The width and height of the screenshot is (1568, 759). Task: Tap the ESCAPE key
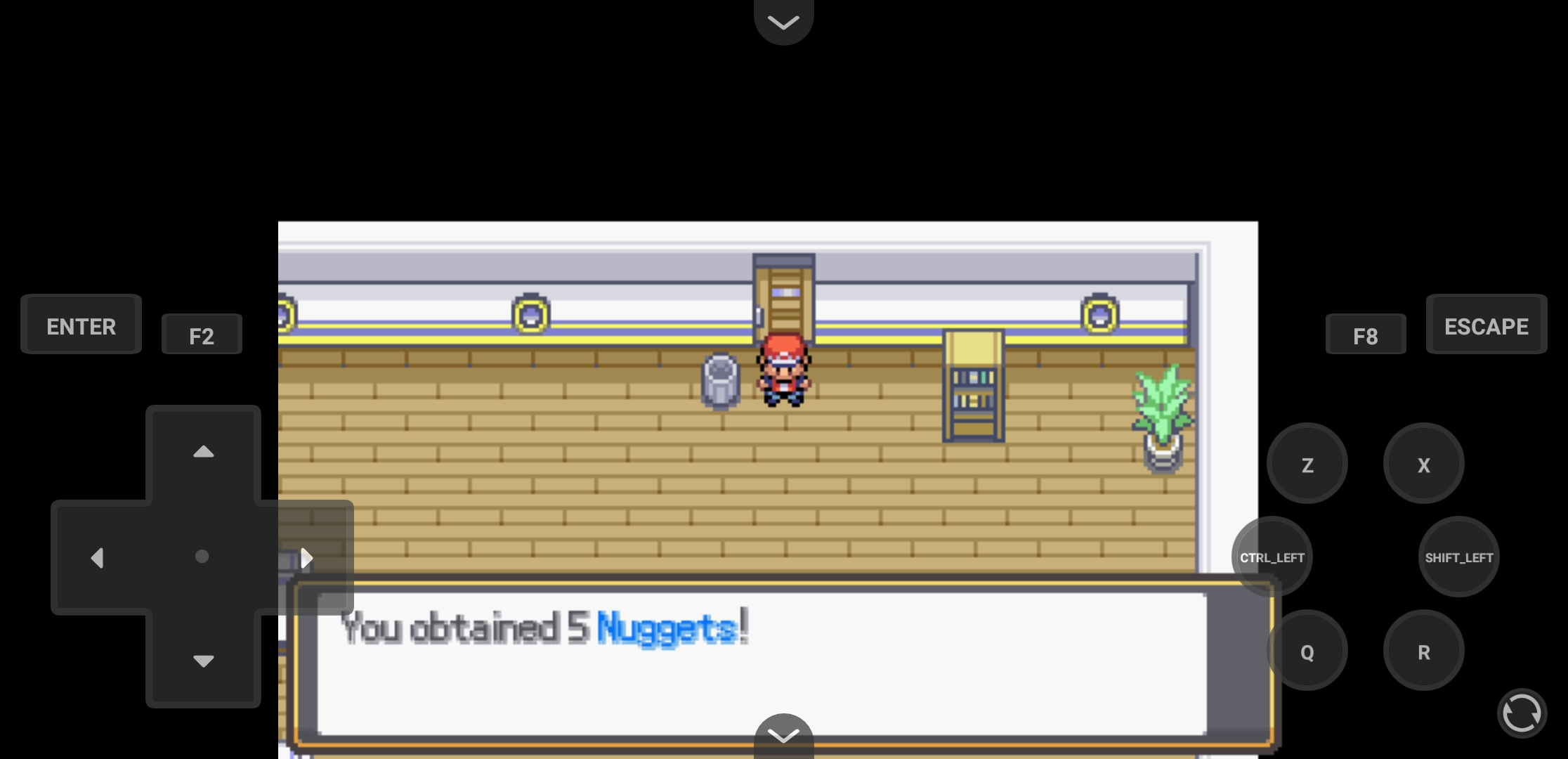point(1486,326)
